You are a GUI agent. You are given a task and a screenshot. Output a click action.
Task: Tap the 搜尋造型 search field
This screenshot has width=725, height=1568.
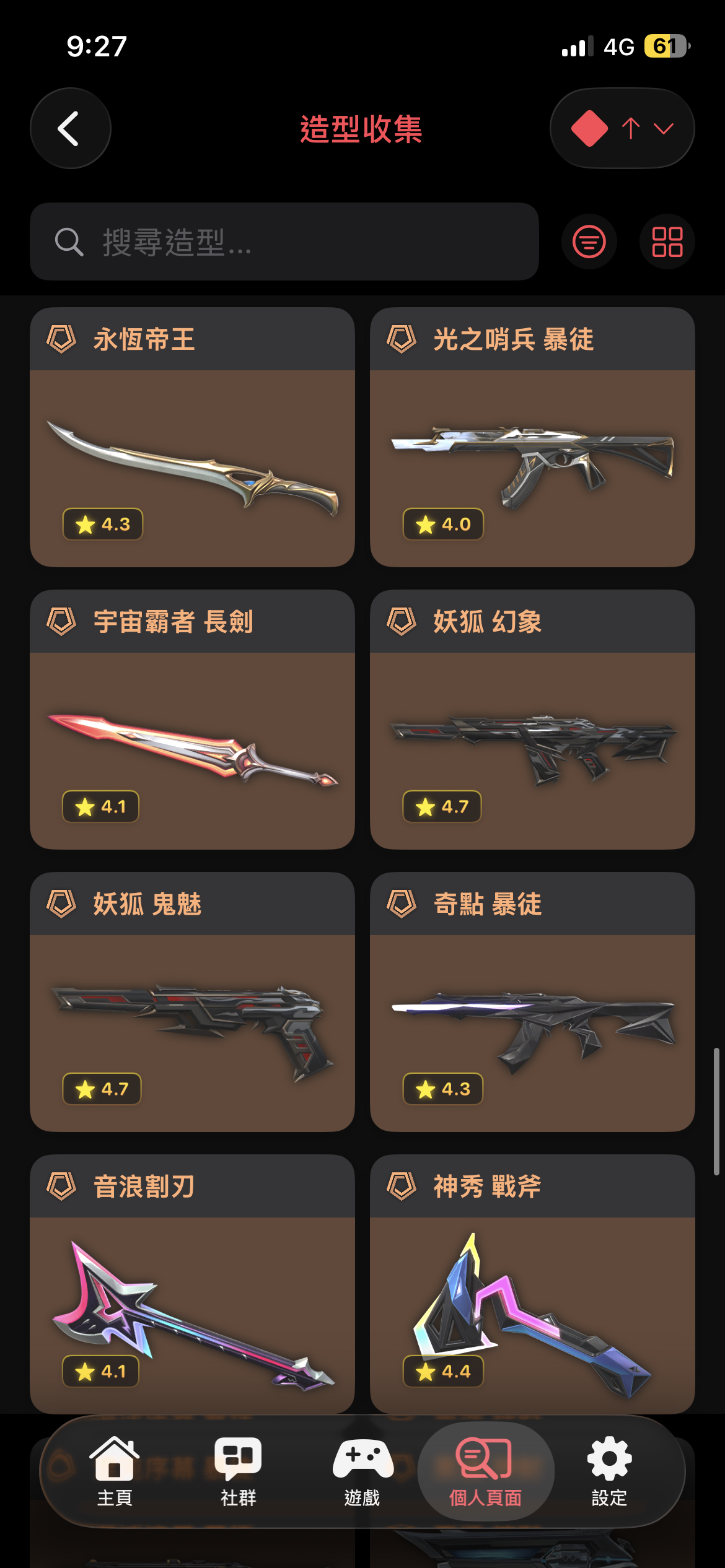tap(284, 242)
